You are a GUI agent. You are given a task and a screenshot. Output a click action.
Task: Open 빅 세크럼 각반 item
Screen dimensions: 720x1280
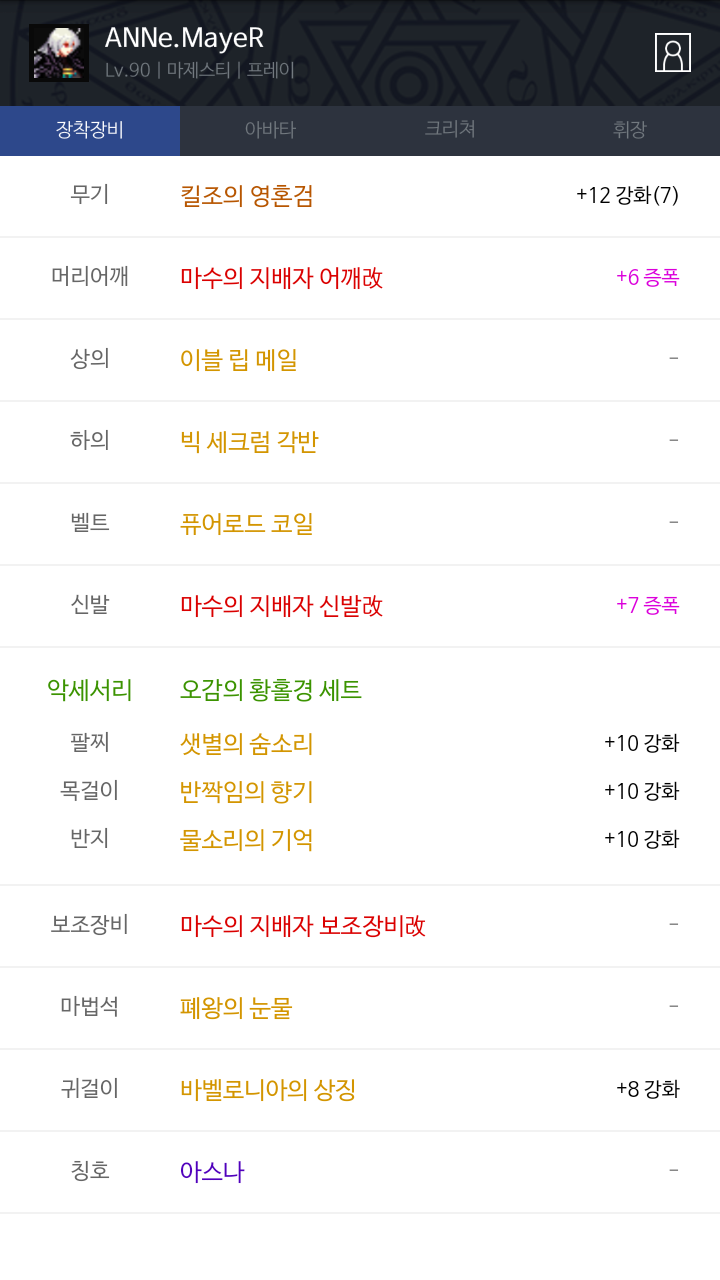(x=249, y=442)
